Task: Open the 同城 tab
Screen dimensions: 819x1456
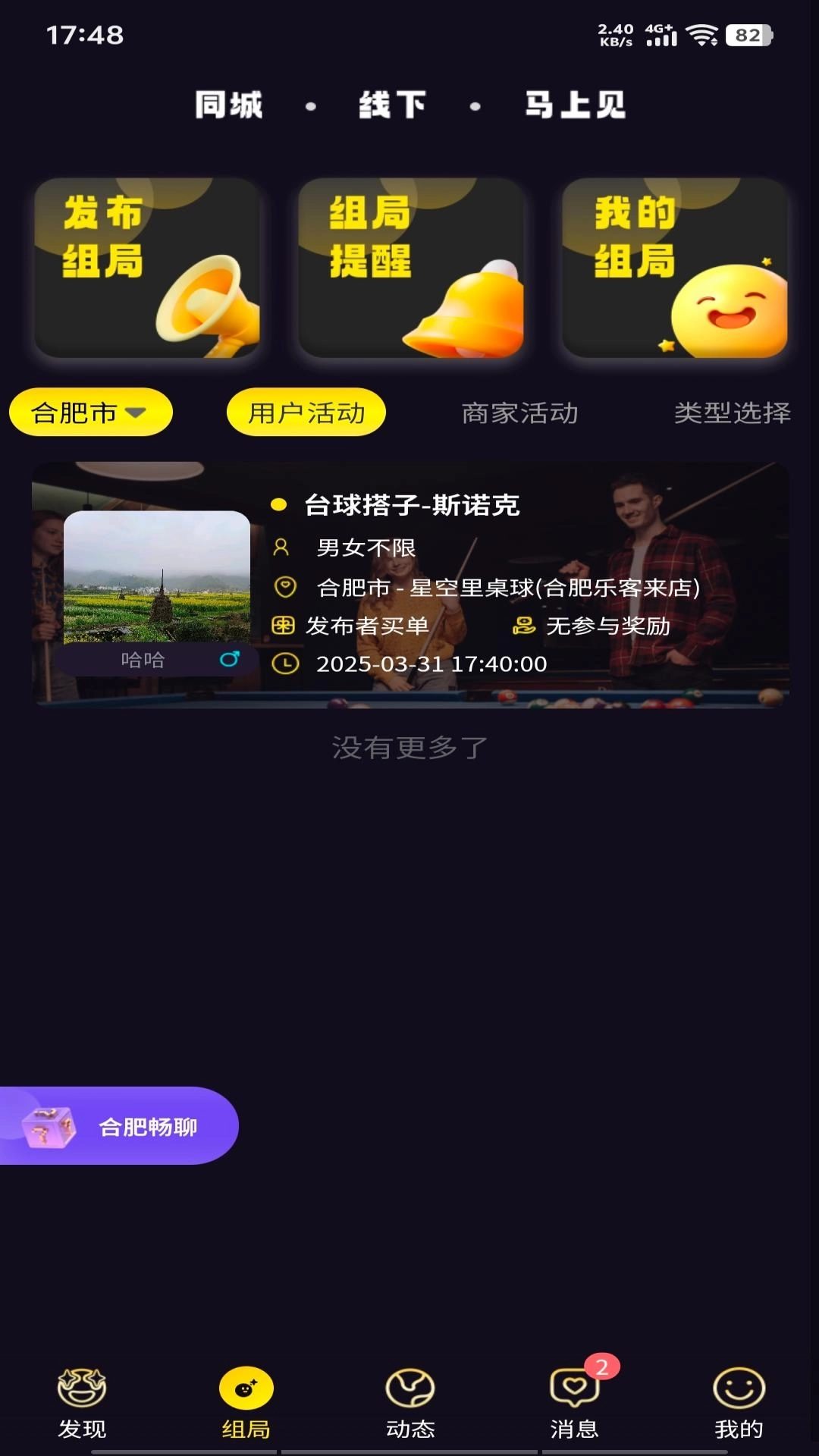Action: (x=227, y=105)
